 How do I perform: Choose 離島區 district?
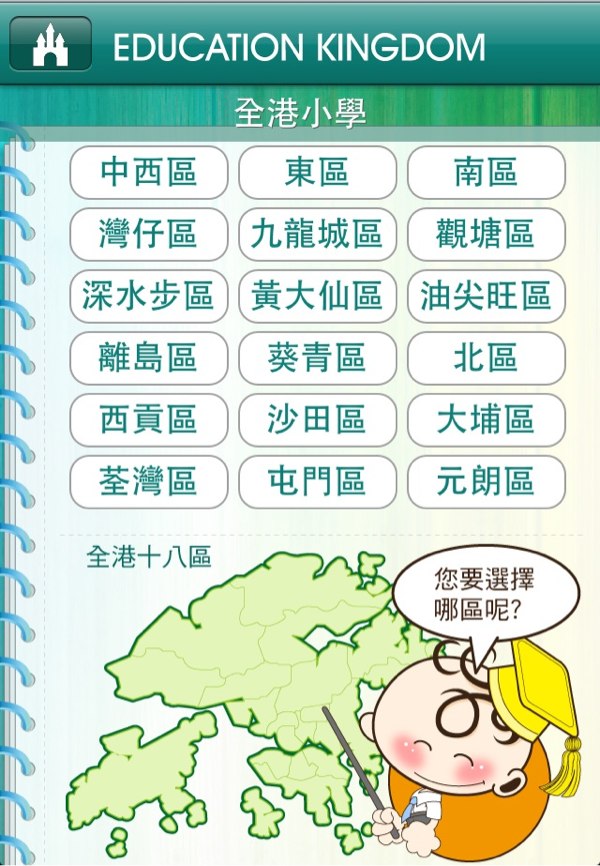click(x=148, y=358)
